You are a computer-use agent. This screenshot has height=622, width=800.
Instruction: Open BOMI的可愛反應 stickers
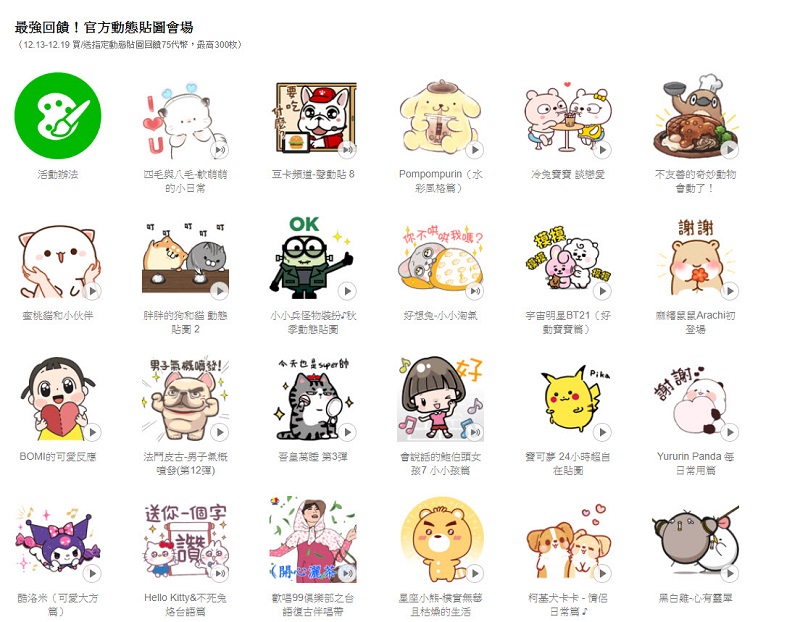pos(58,400)
